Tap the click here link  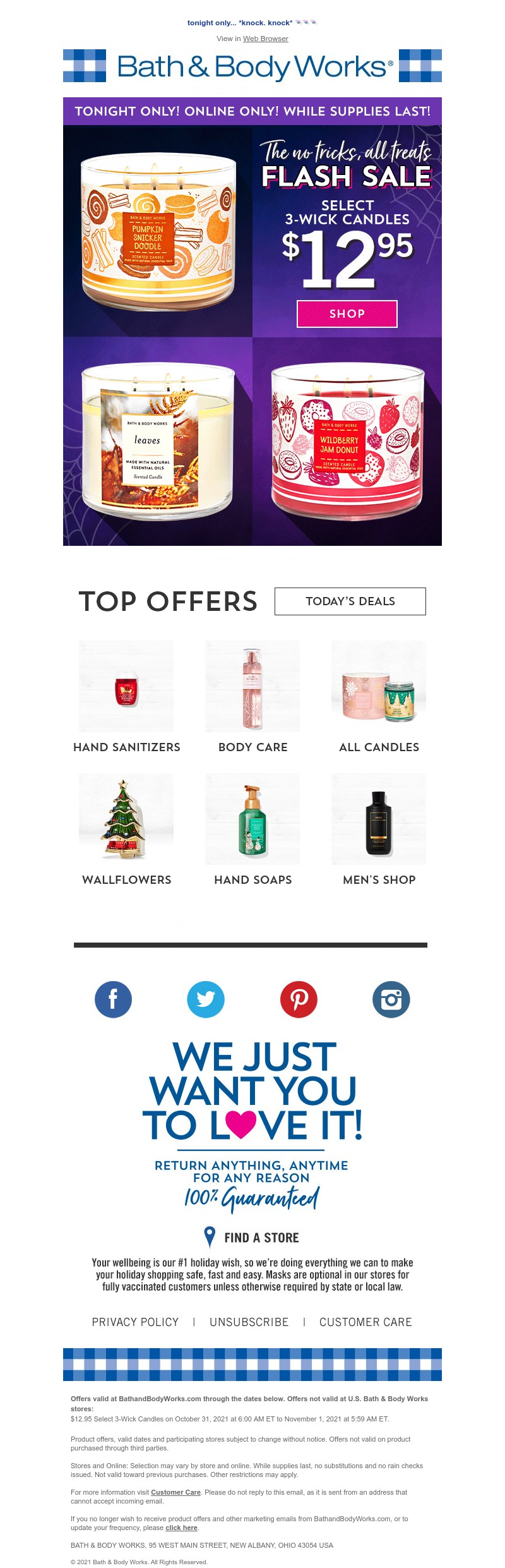(181, 1528)
